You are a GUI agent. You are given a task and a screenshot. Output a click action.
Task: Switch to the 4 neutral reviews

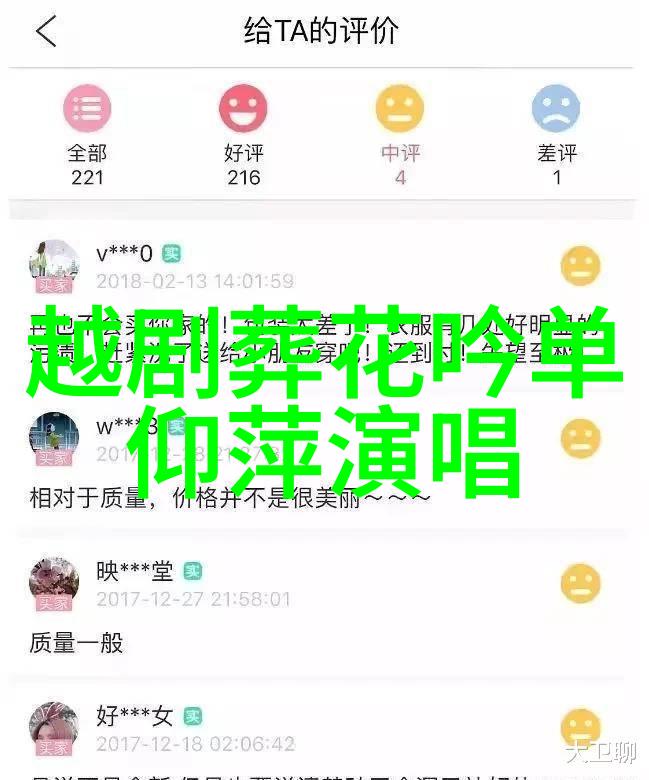(400, 133)
